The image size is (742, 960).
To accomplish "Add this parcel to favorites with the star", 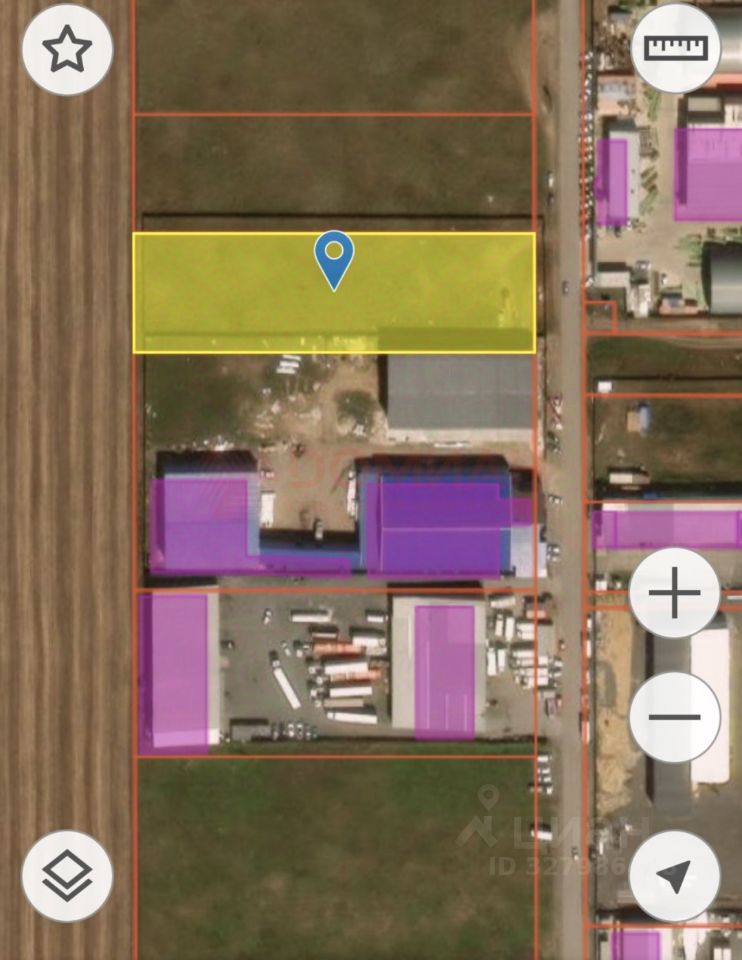I will (x=67, y=50).
